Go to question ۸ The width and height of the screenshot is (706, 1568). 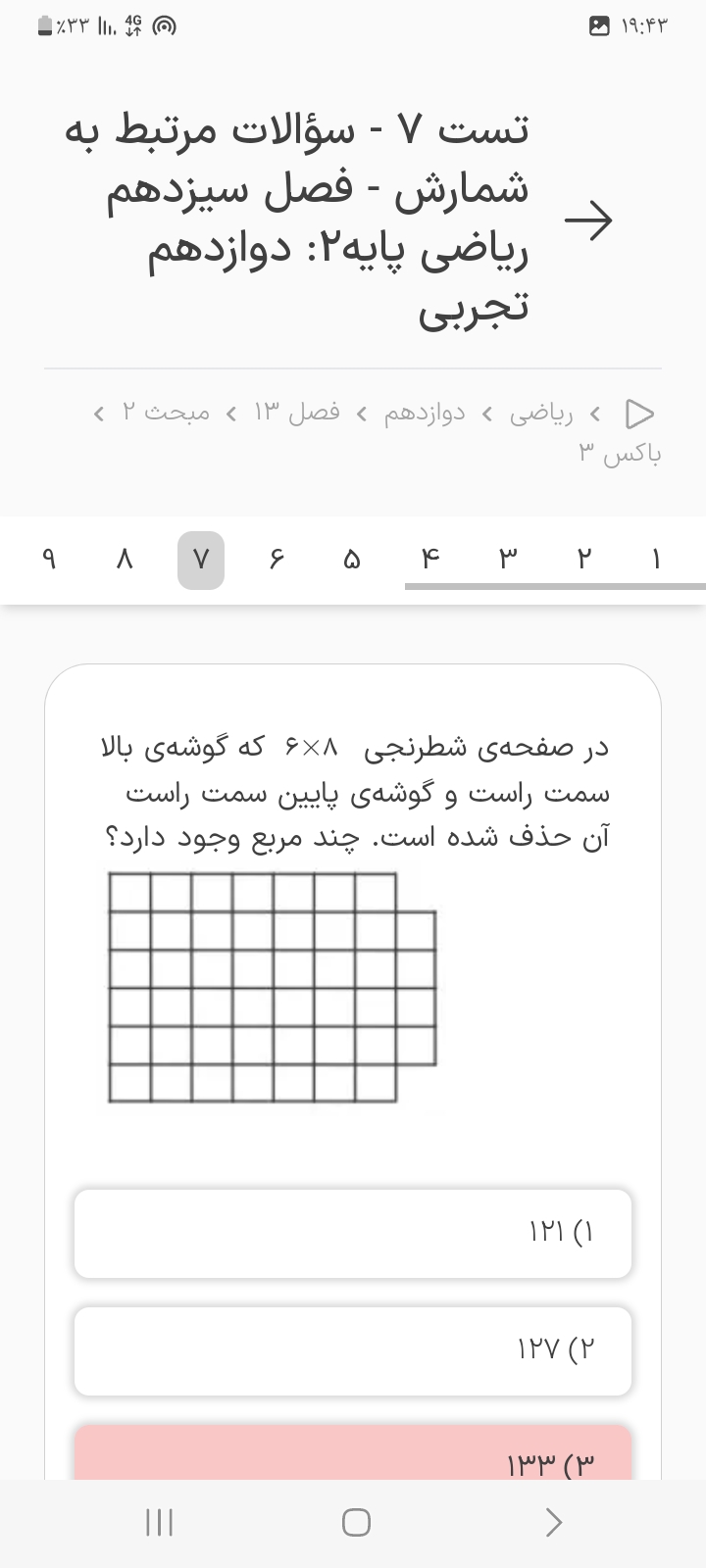pyautogui.click(x=124, y=560)
